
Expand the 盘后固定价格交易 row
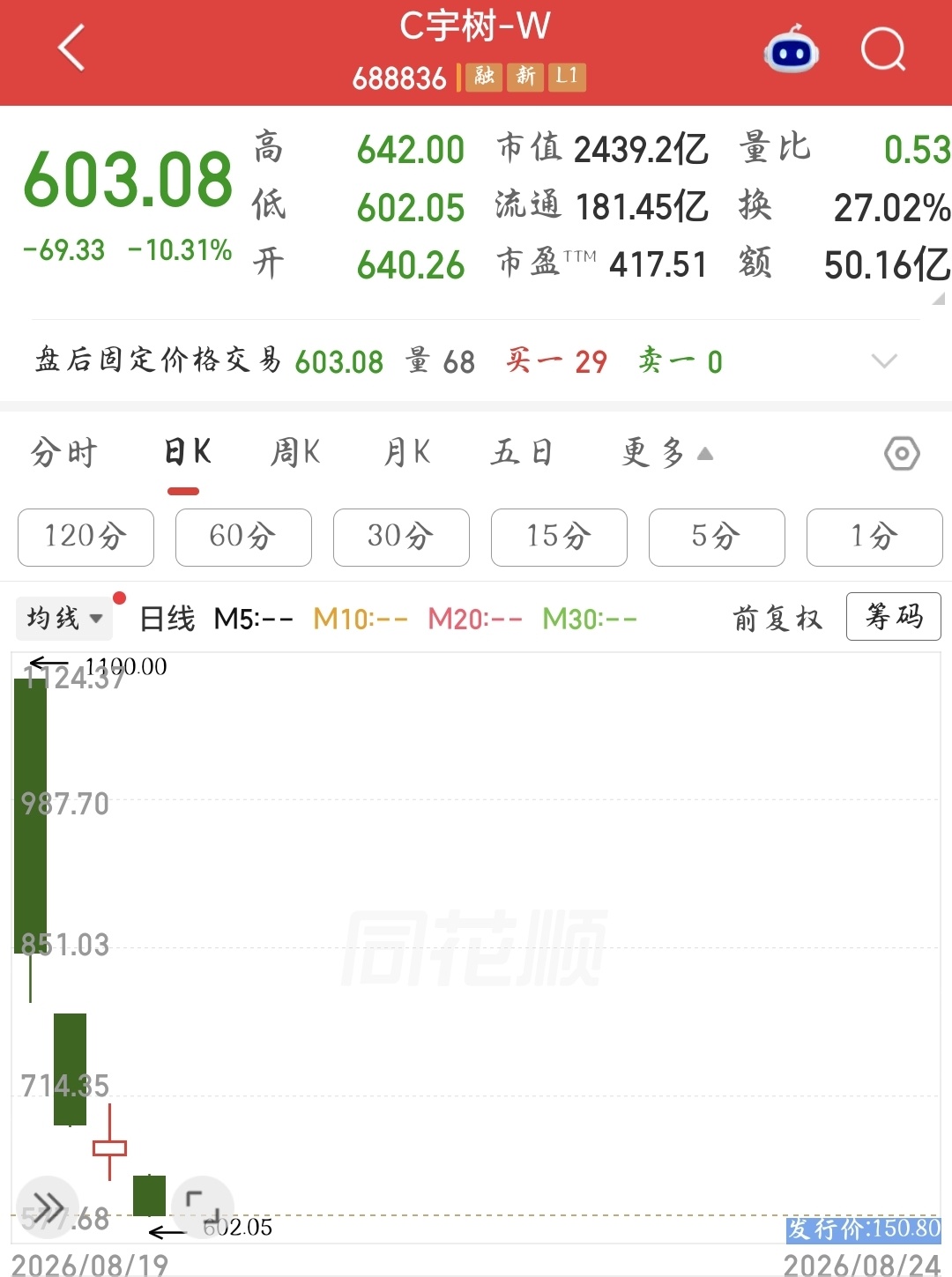click(x=883, y=360)
